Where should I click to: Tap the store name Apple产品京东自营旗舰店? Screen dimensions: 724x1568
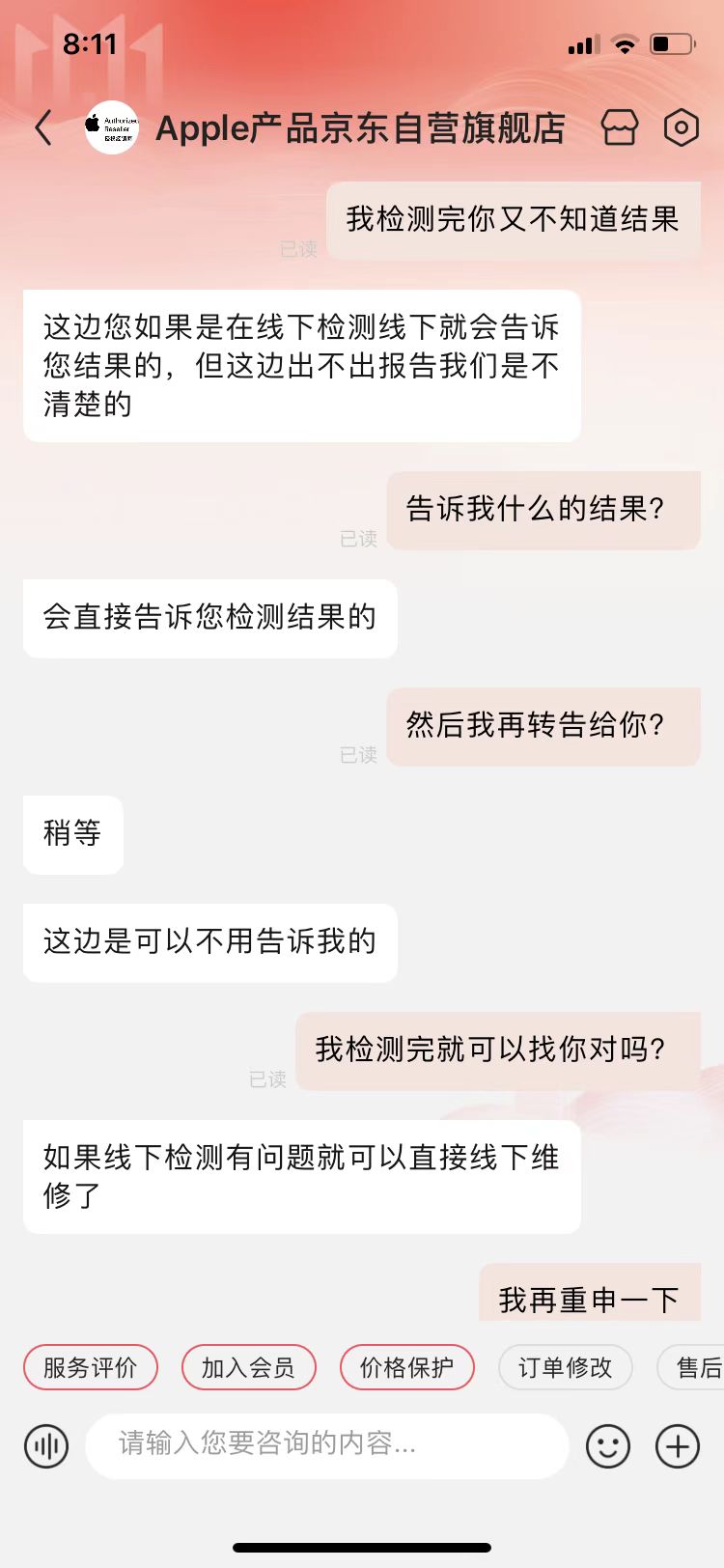tap(362, 127)
